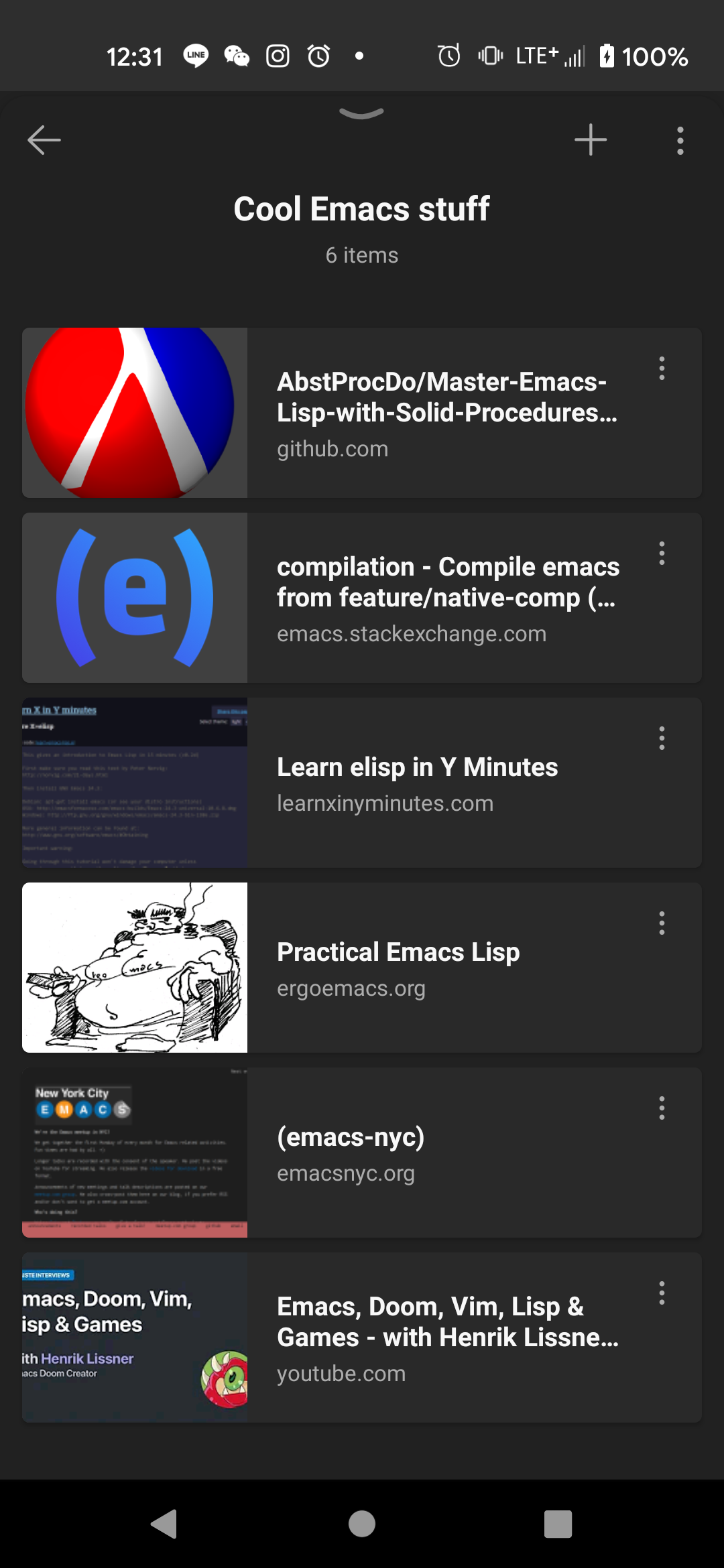Image resolution: width=724 pixels, height=1568 pixels.
Task: Go back using the top-left arrow
Action: point(44,140)
